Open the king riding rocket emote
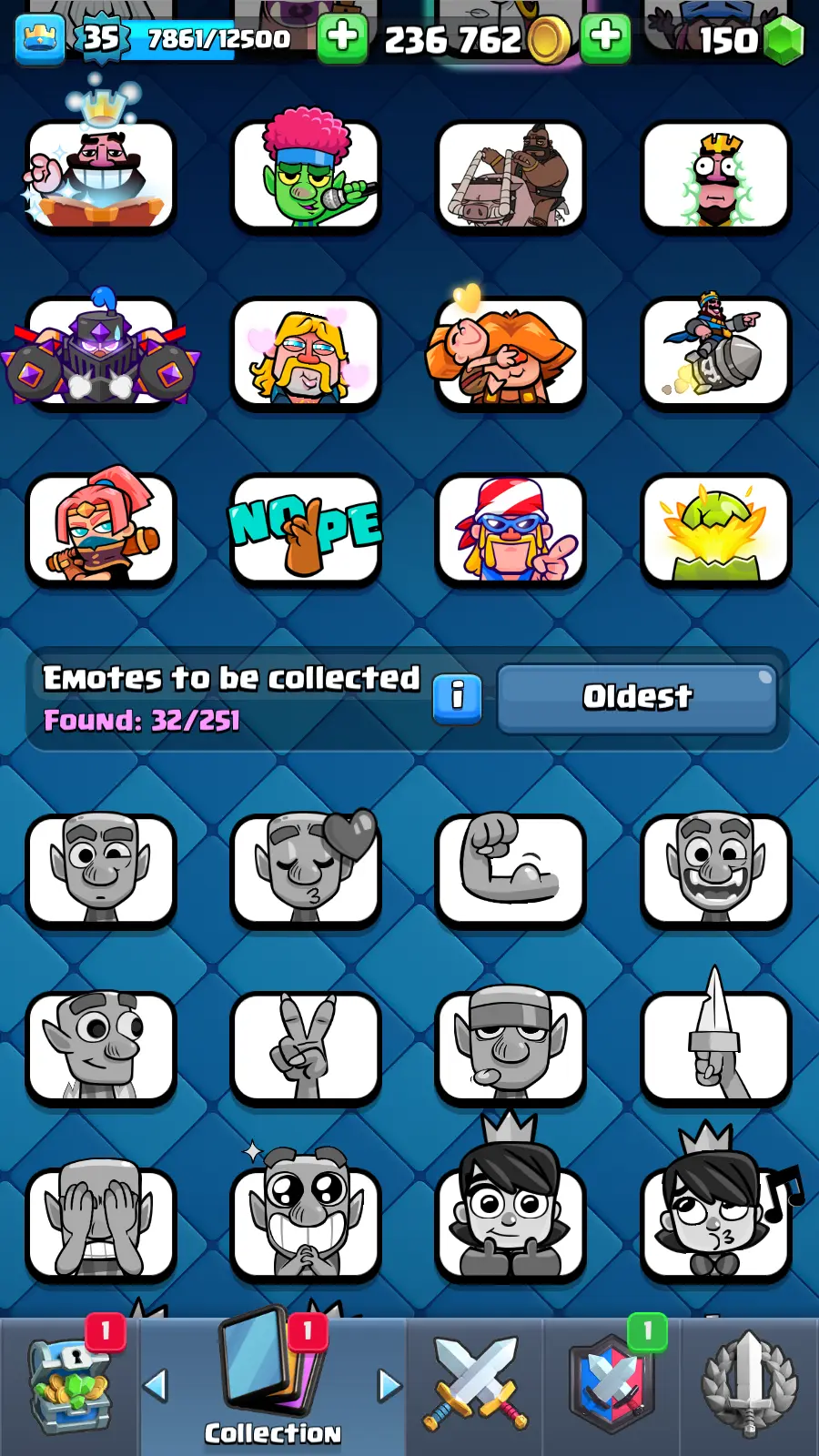 coord(715,352)
